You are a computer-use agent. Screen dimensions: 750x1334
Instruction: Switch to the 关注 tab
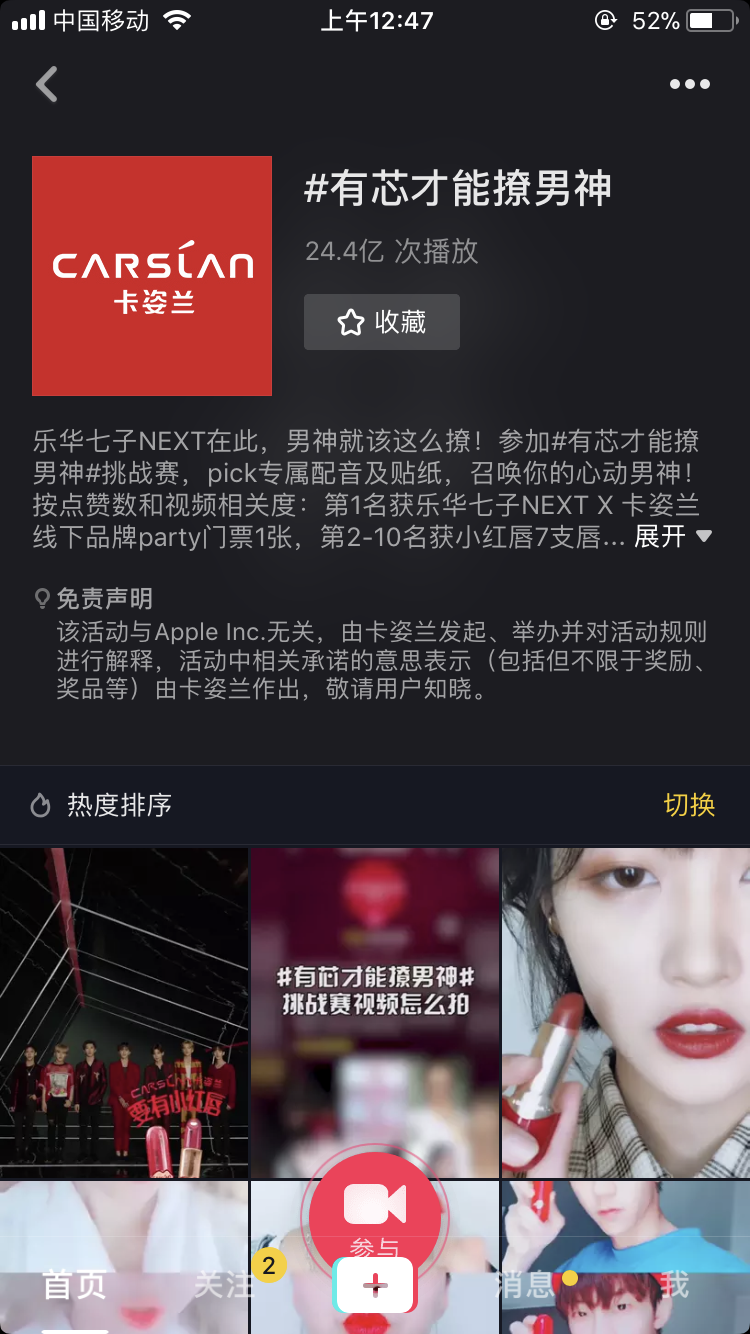(x=222, y=1285)
